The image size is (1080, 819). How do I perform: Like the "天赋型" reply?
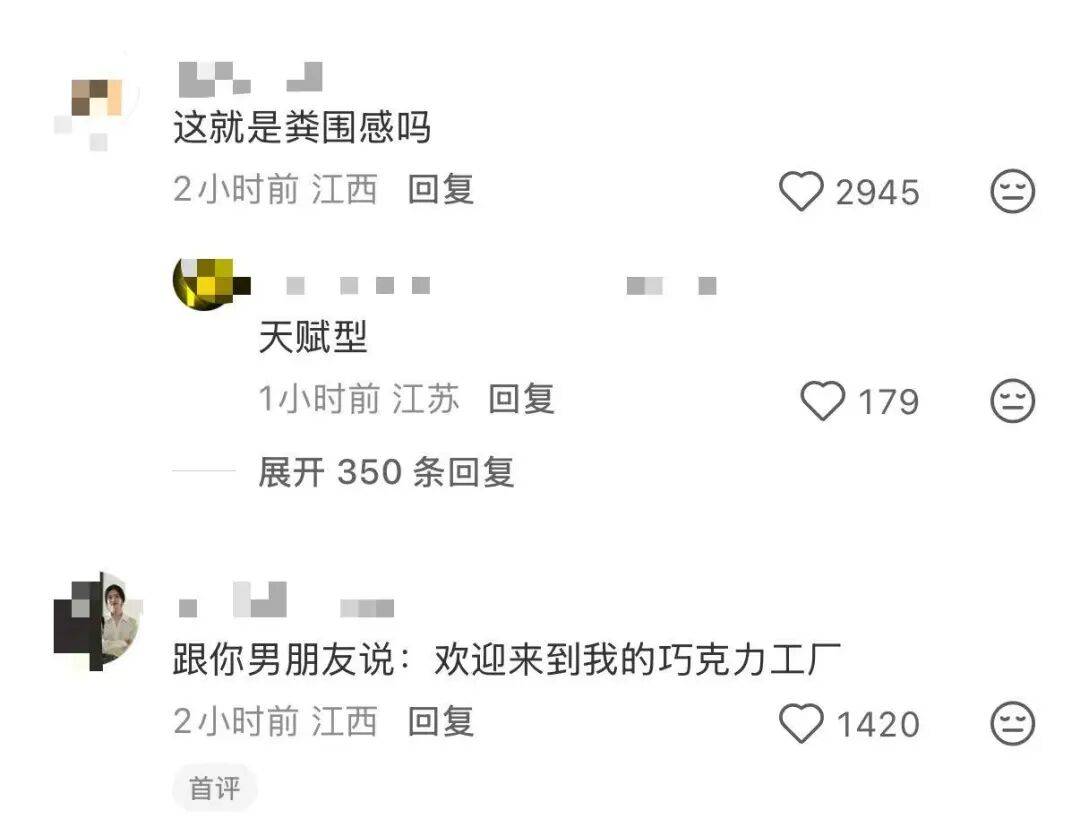click(x=824, y=401)
